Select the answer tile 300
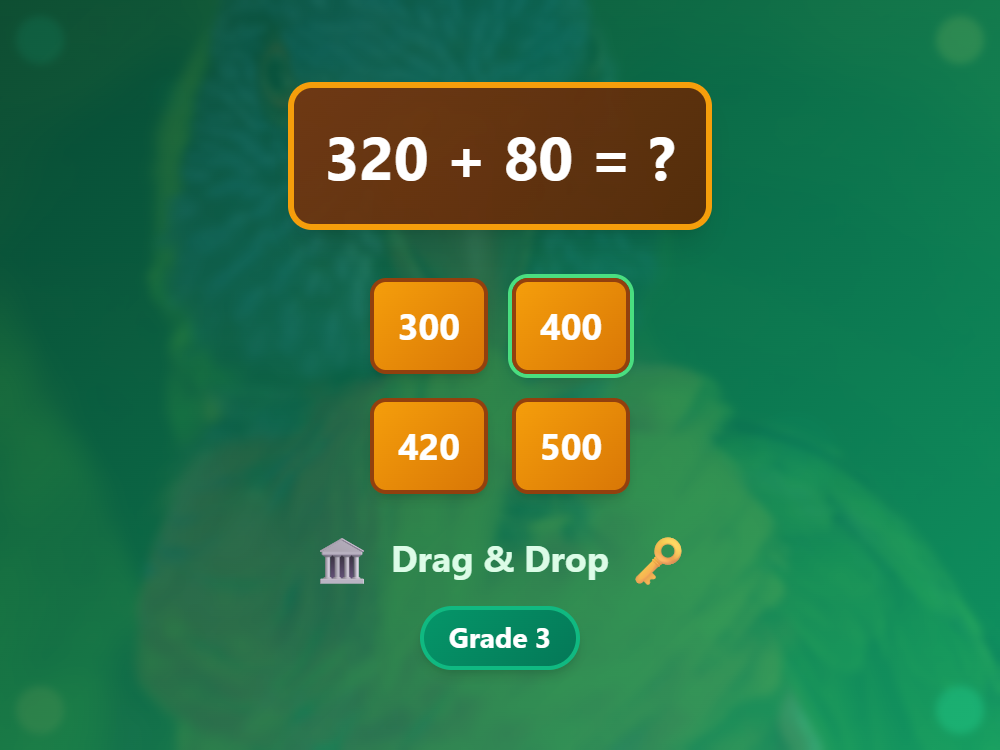The width and height of the screenshot is (1000, 750). 429,326
